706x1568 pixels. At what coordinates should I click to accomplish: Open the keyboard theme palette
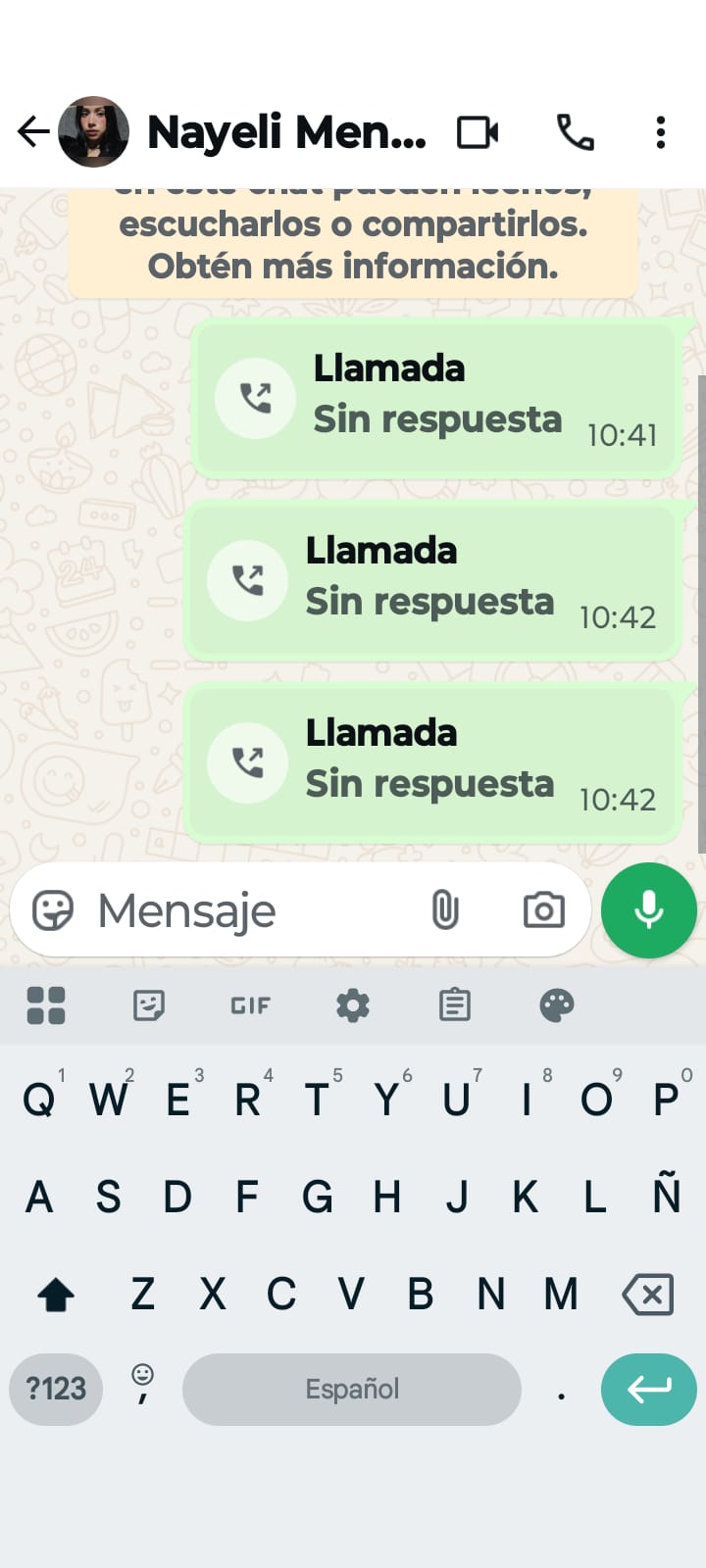pyautogui.click(x=557, y=1005)
